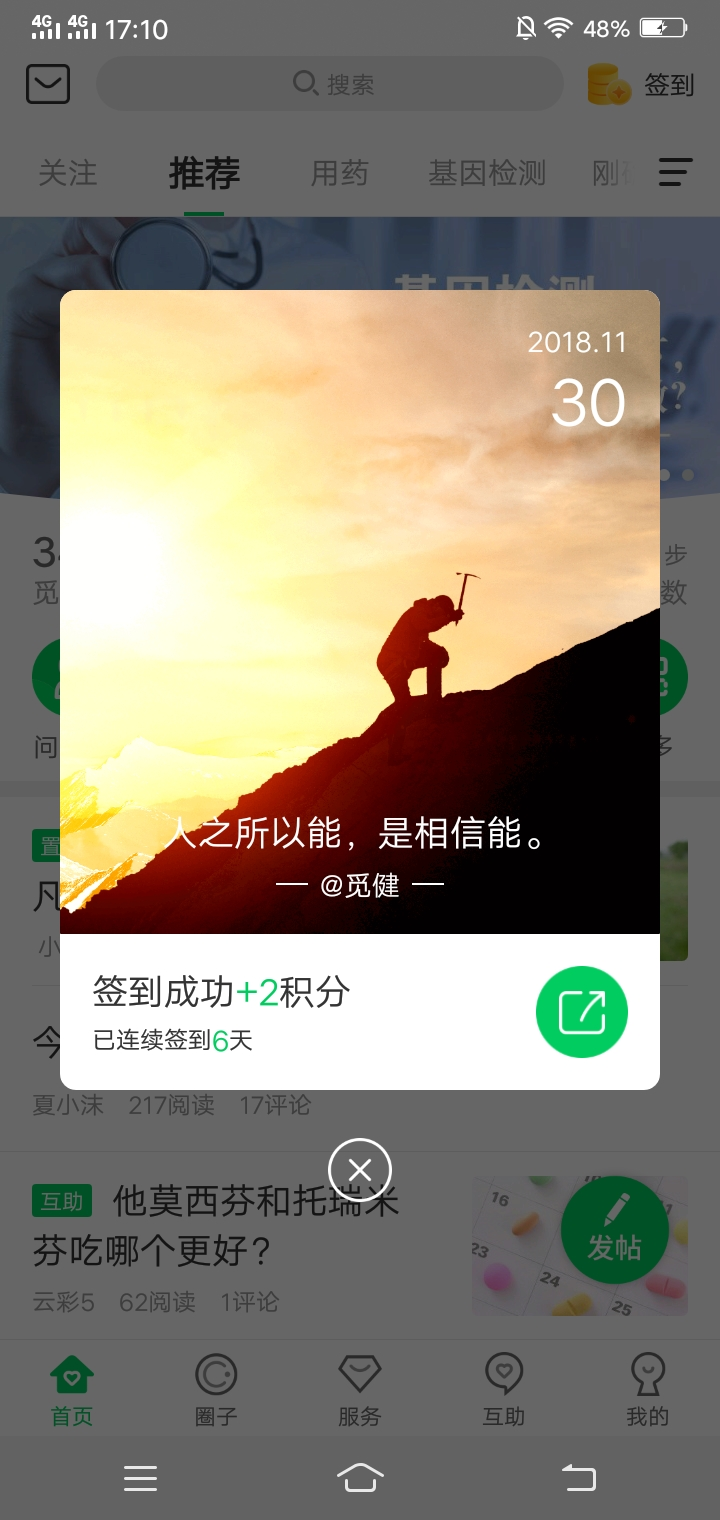
Task: Go to the 圈子 tab
Action: click(x=216, y=1390)
